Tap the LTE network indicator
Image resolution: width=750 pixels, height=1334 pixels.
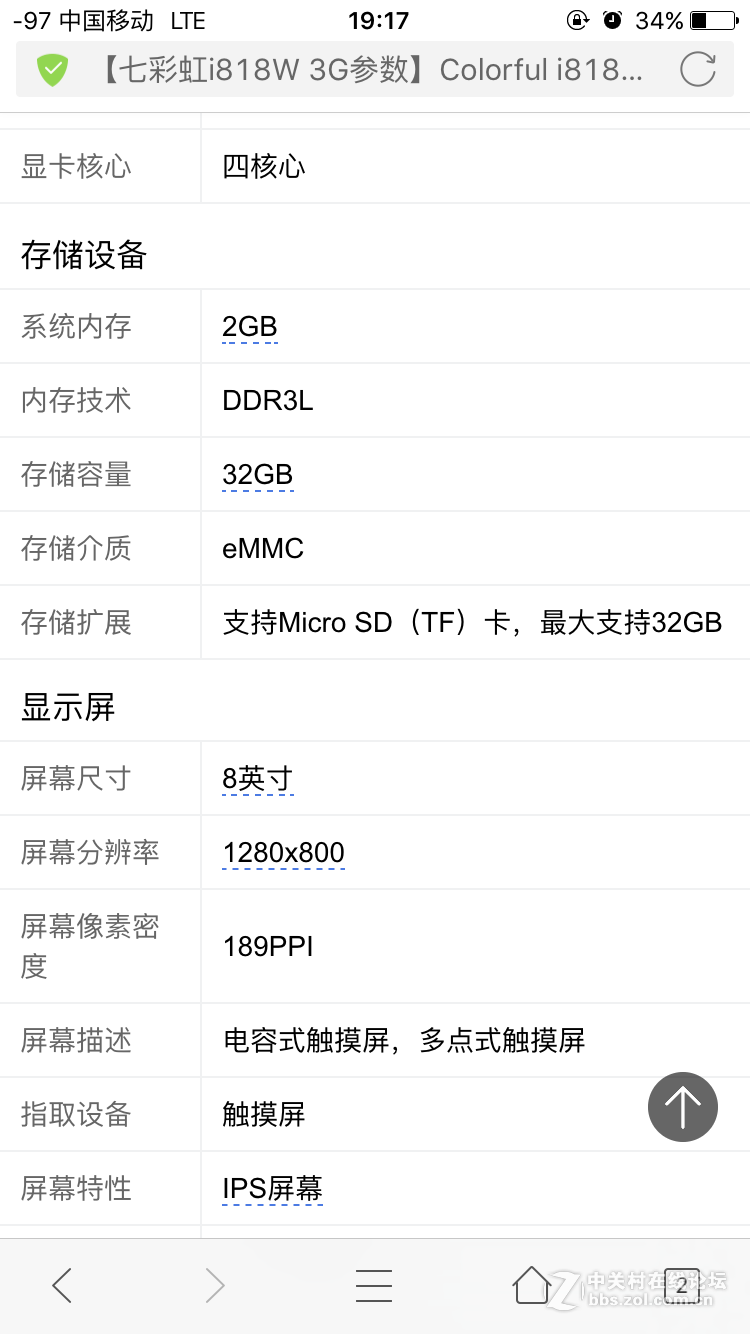(x=187, y=19)
